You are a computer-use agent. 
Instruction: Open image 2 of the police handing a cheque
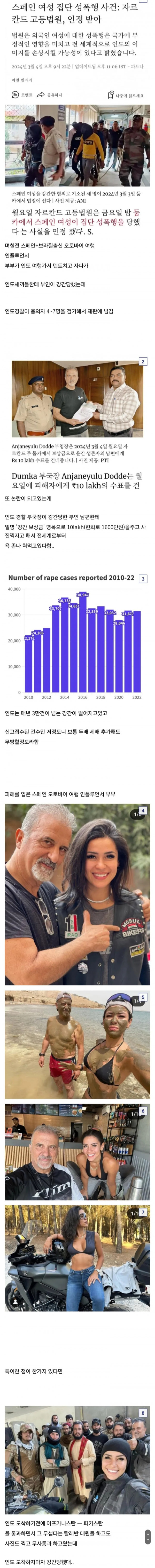point(77,399)
